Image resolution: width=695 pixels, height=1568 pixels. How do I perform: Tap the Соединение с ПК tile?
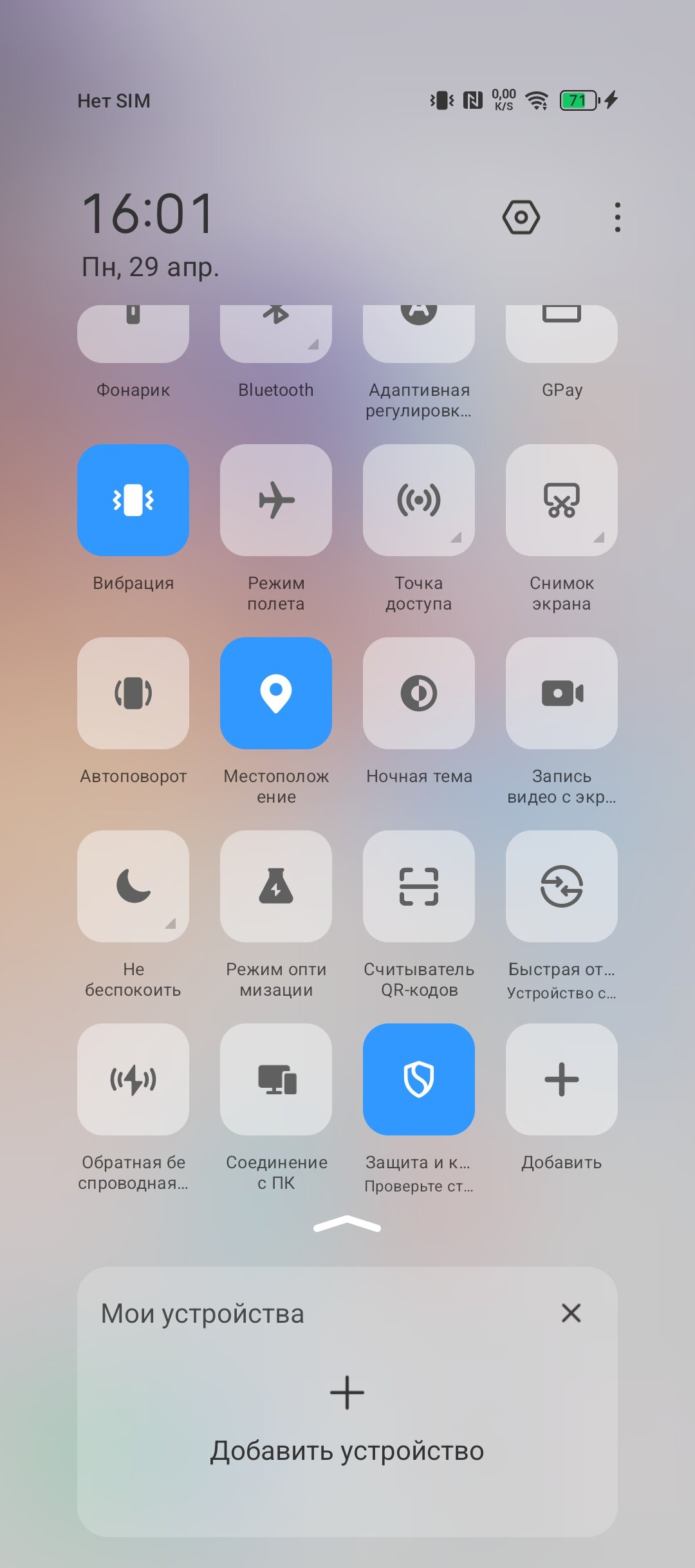276,1079
